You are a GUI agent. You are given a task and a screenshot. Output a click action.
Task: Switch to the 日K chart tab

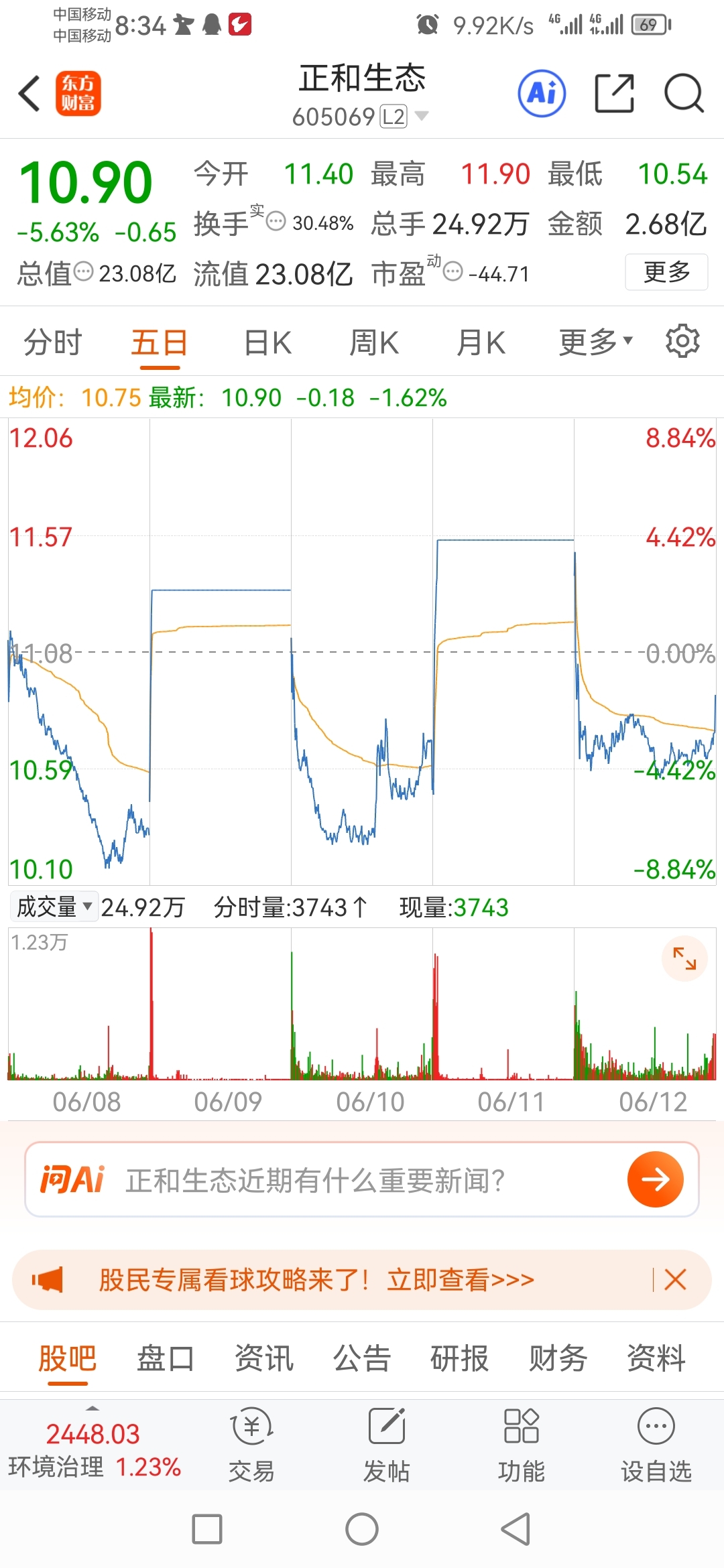coord(267,343)
